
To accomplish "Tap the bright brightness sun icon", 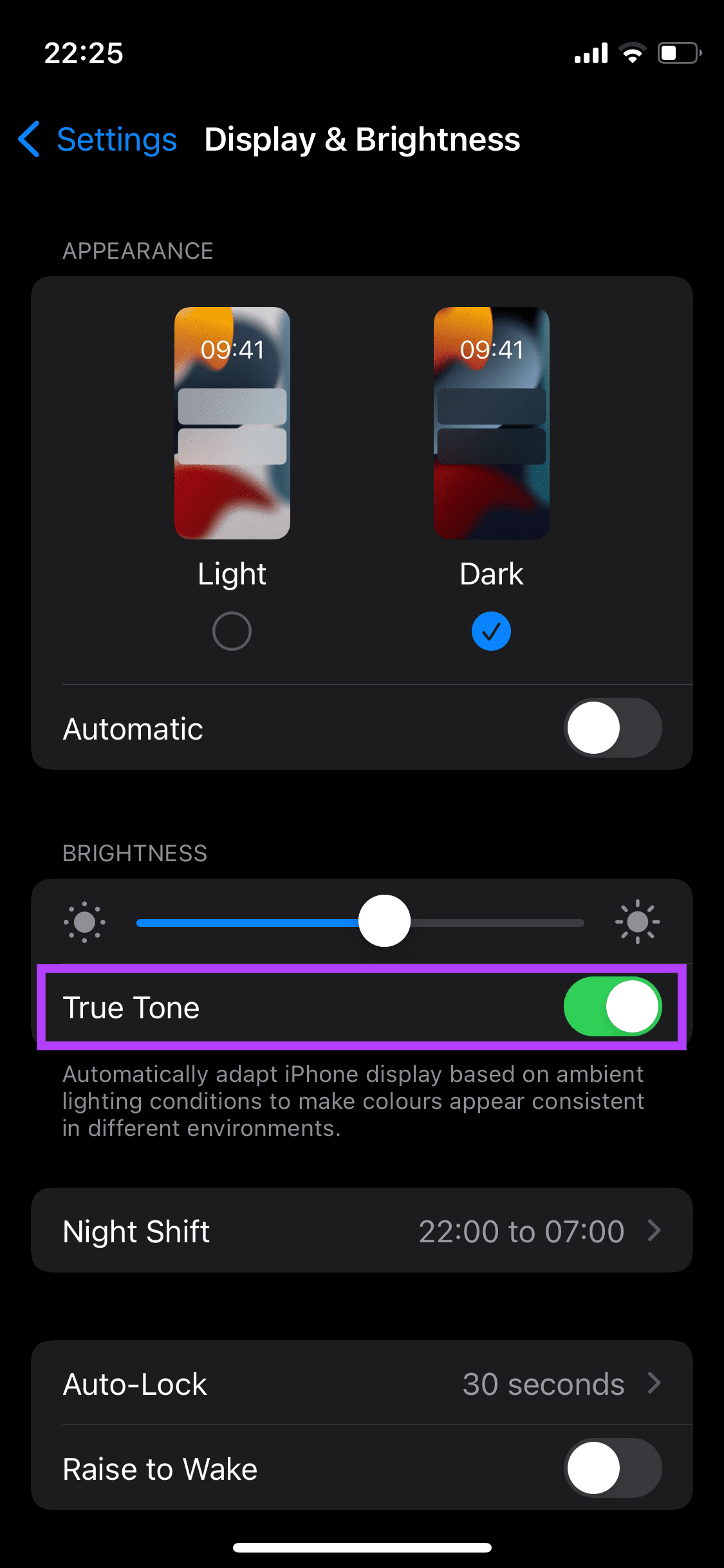I will point(636,922).
